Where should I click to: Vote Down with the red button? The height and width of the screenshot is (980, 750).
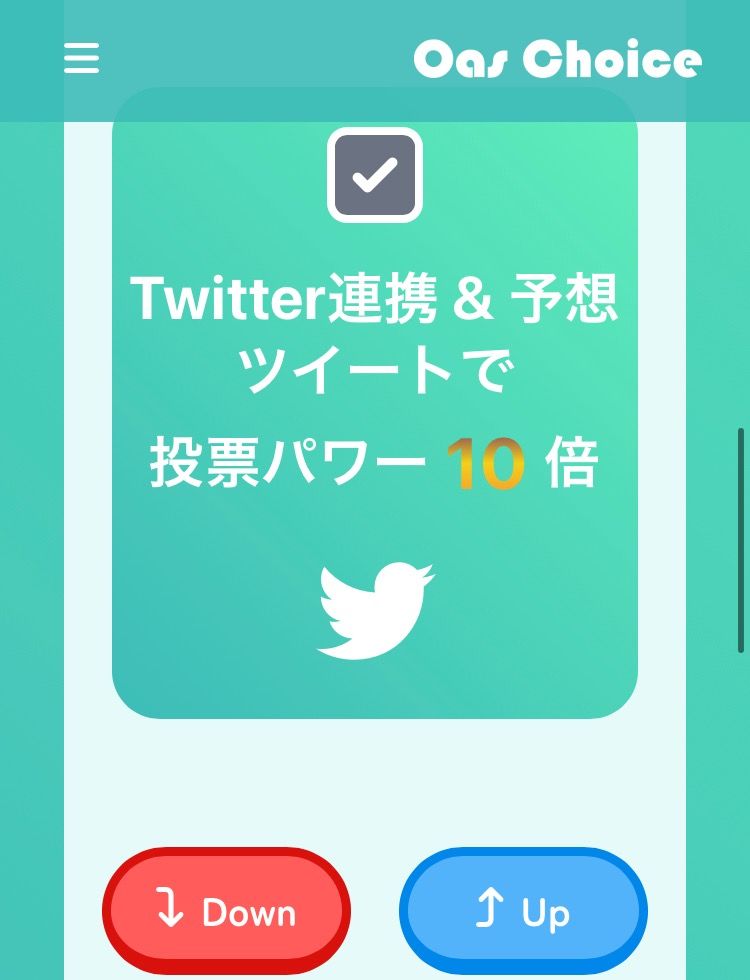[x=226, y=912]
